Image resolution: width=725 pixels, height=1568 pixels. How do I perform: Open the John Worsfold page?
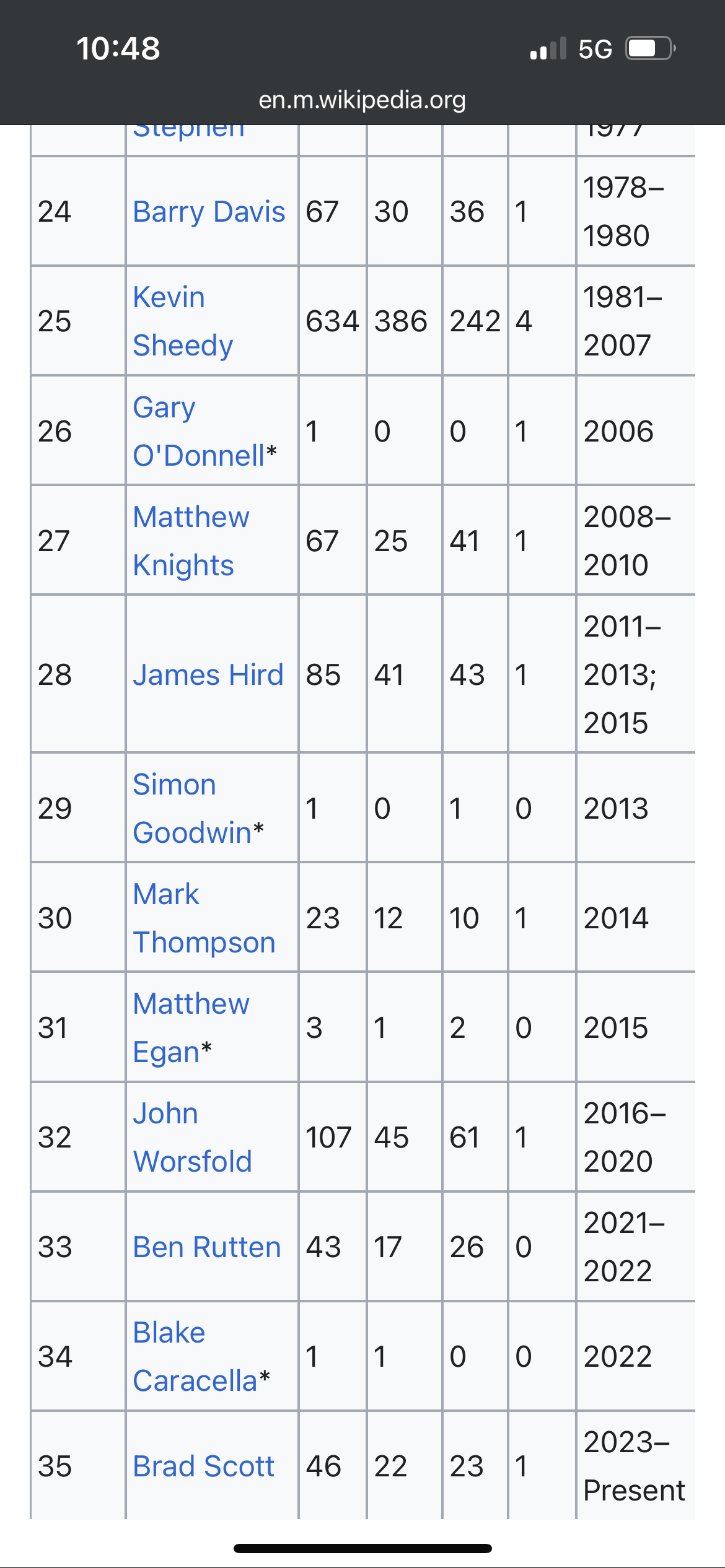pyautogui.click(x=193, y=1137)
